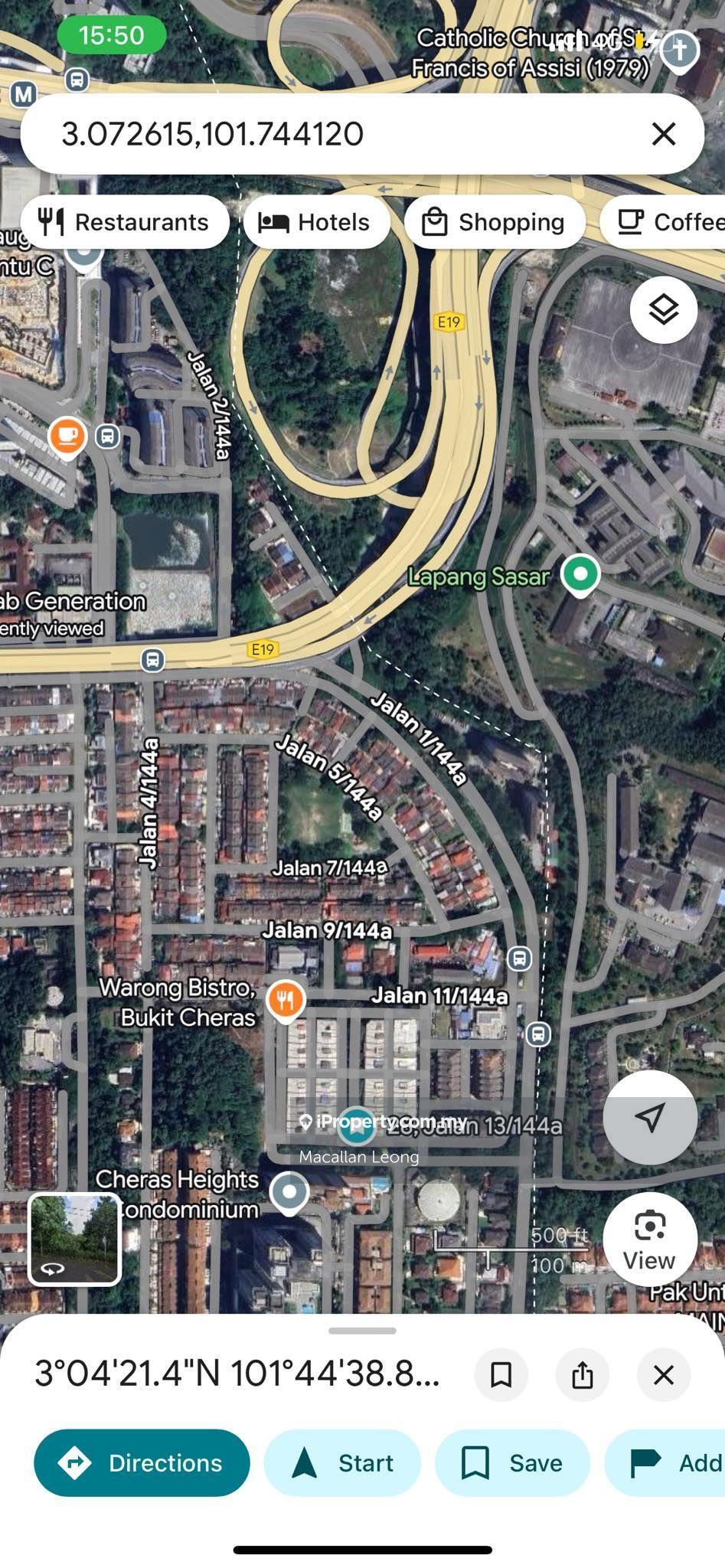Clear the coordinates search query

click(x=663, y=134)
